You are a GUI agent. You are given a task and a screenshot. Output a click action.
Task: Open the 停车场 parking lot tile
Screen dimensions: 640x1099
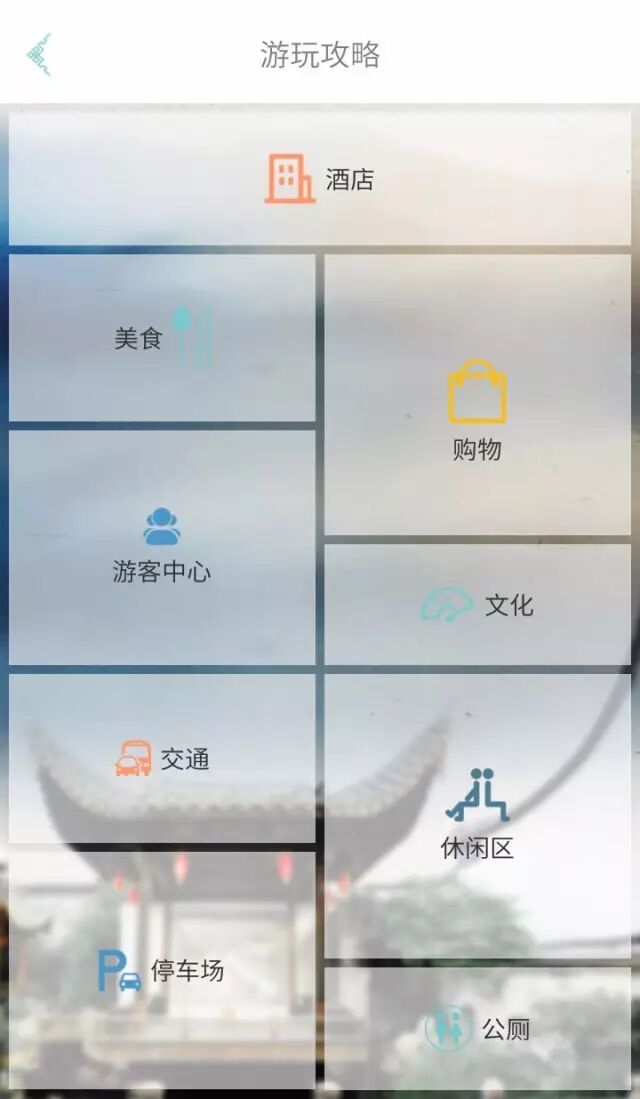[162, 970]
